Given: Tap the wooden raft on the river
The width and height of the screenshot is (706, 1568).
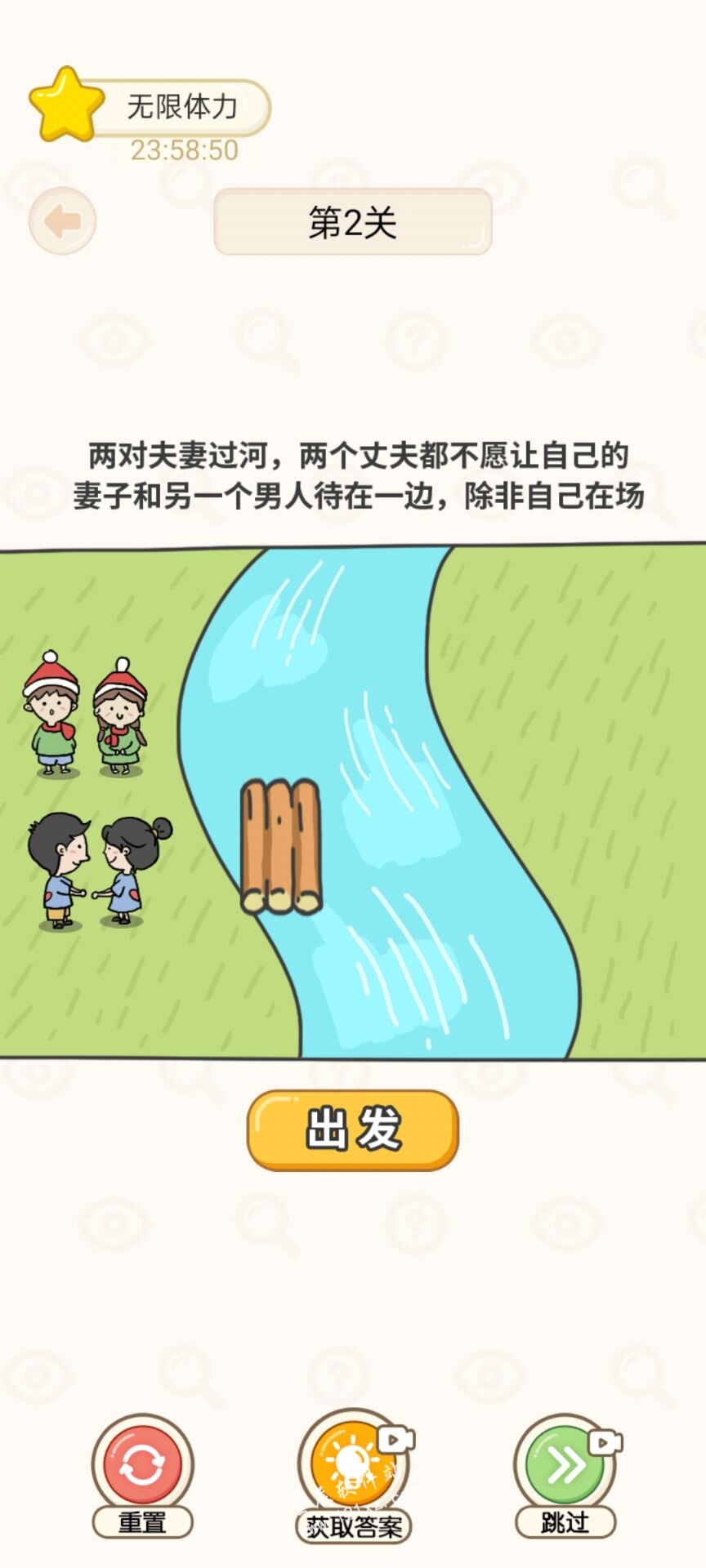Looking at the screenshot, I should pos(280,845).
